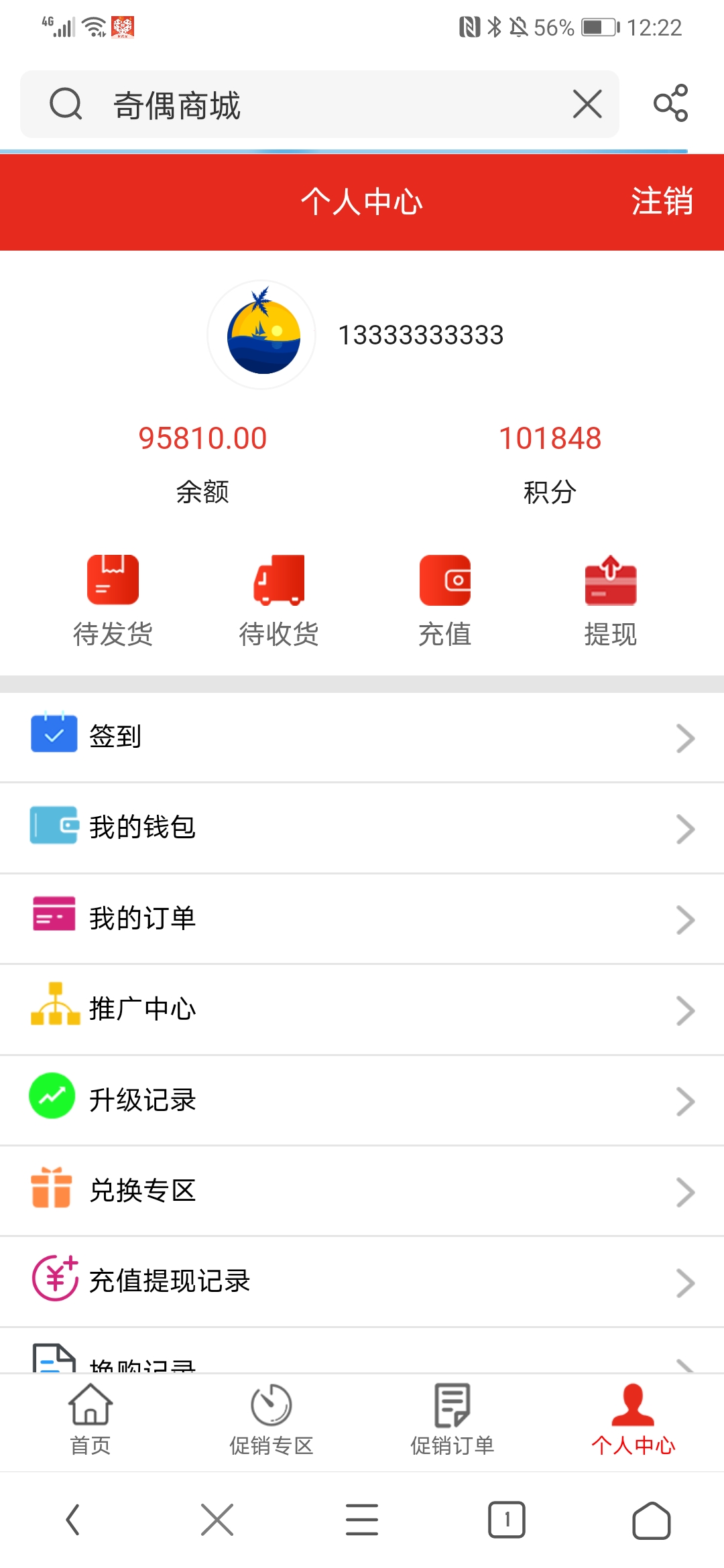Tap 注销 to log out
The width and height of the screenshot is (724, 1568).
[662, 202]
